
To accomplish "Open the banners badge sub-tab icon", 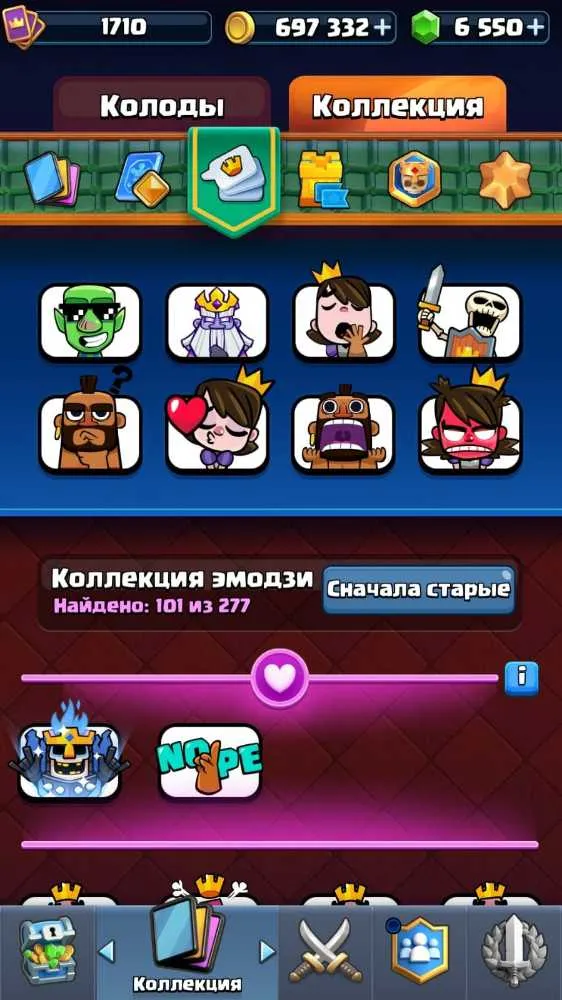I will click(x=415, y=179).
